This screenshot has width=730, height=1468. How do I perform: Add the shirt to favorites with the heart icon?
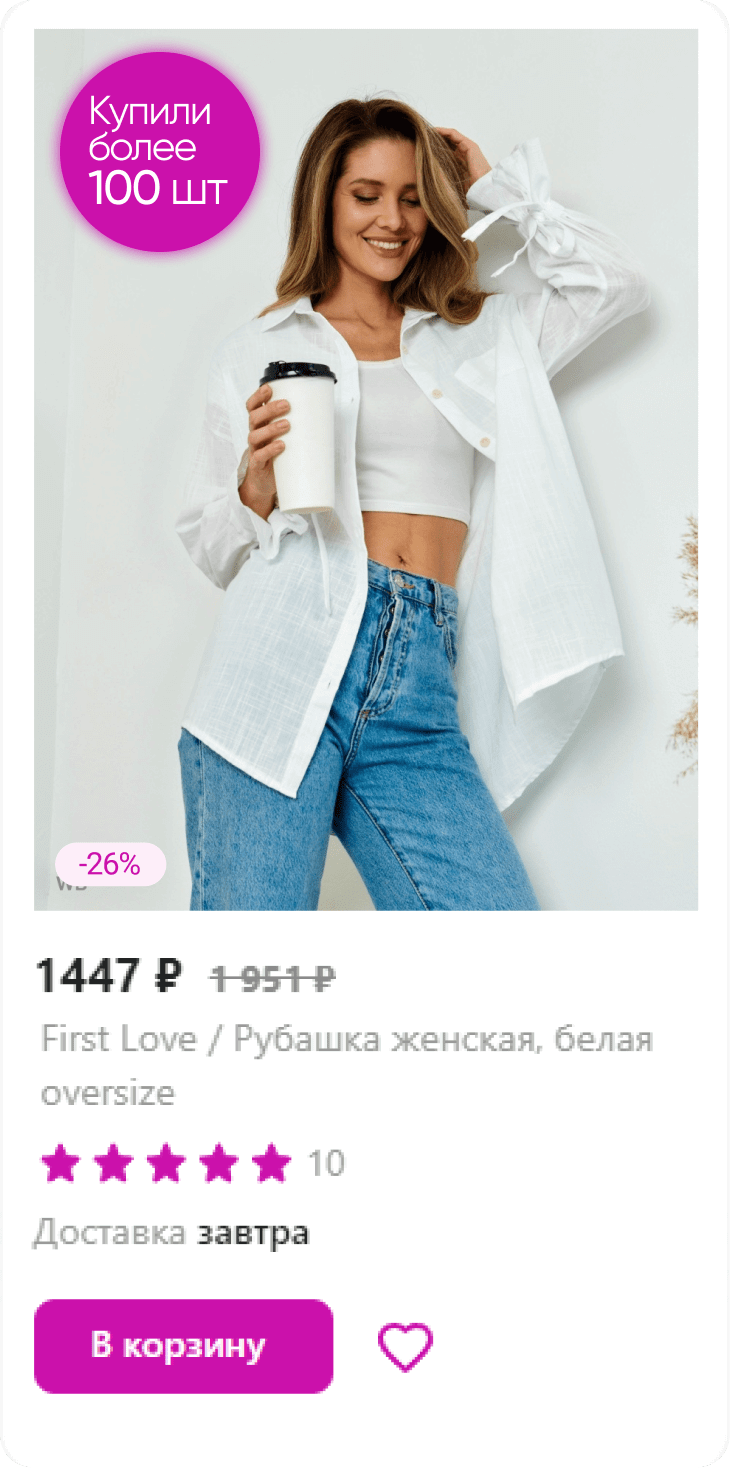tap(405, 1346)
